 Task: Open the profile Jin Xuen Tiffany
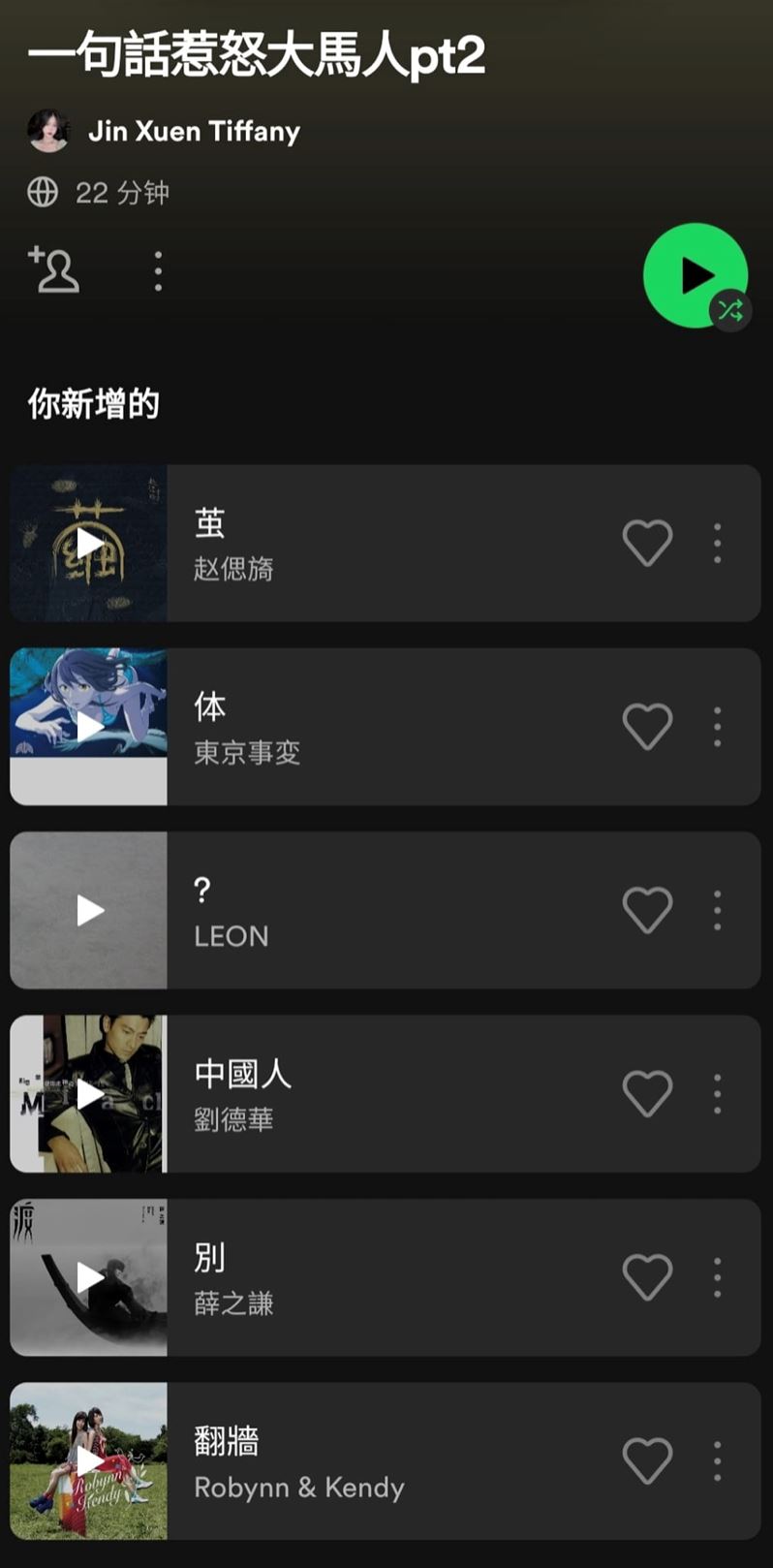[195, 131]
